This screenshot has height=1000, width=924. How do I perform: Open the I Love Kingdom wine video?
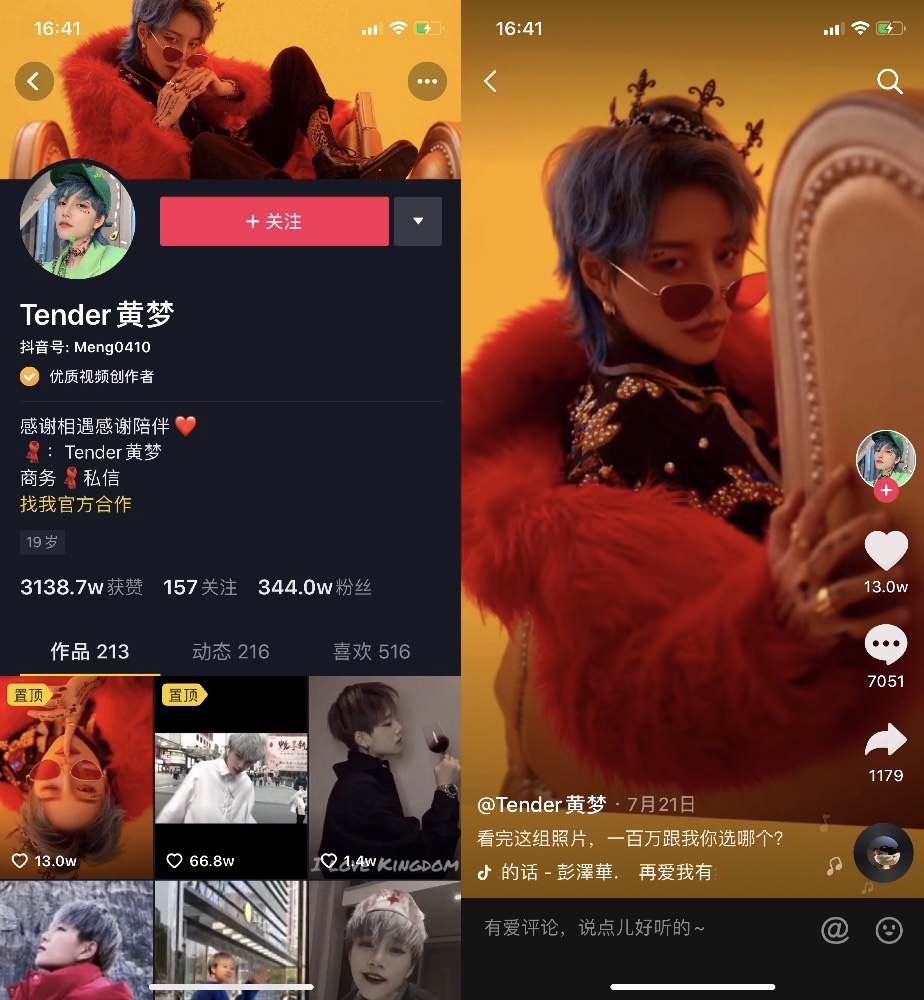385,777
